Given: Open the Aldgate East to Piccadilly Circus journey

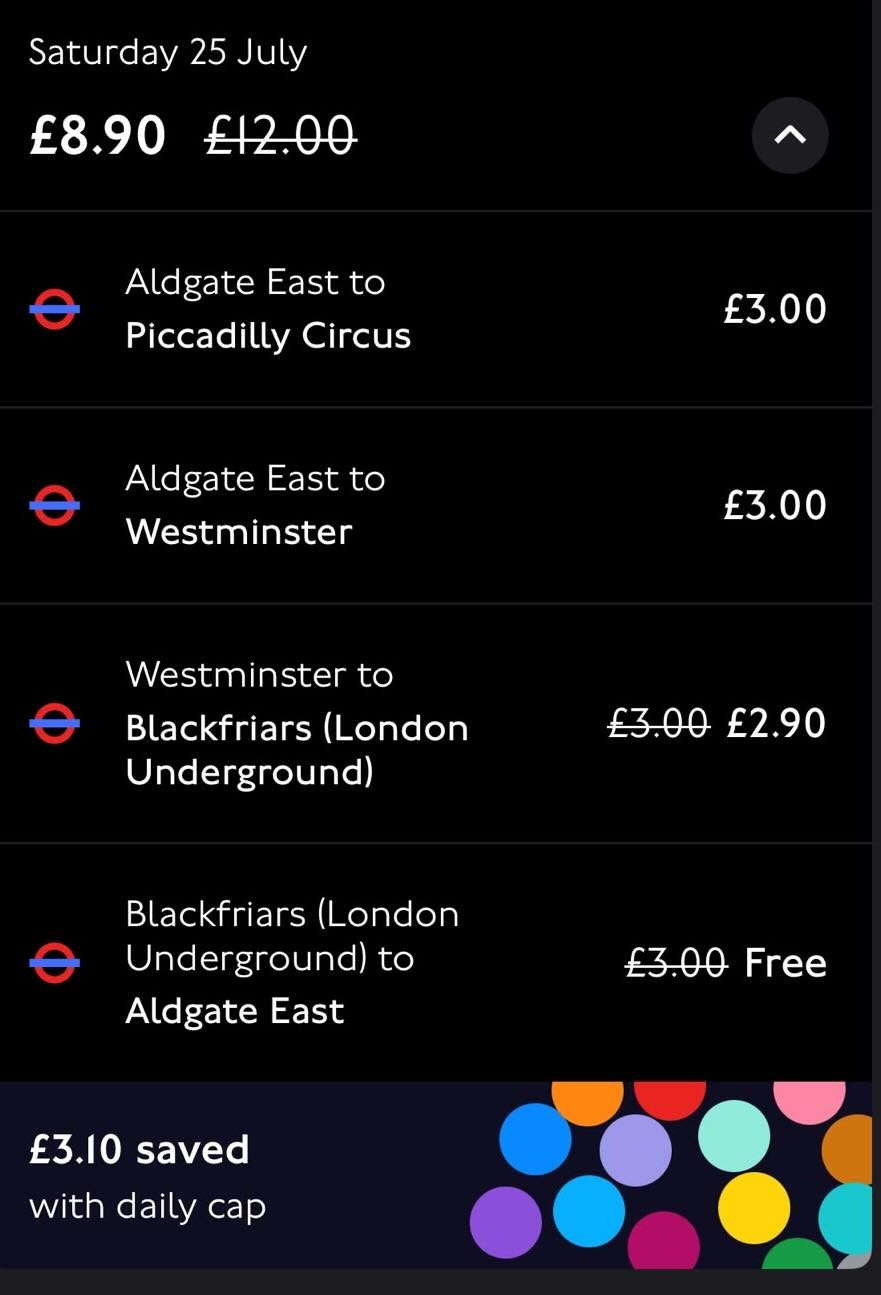Looking at the screenshot, I should (x=436, y=309).
